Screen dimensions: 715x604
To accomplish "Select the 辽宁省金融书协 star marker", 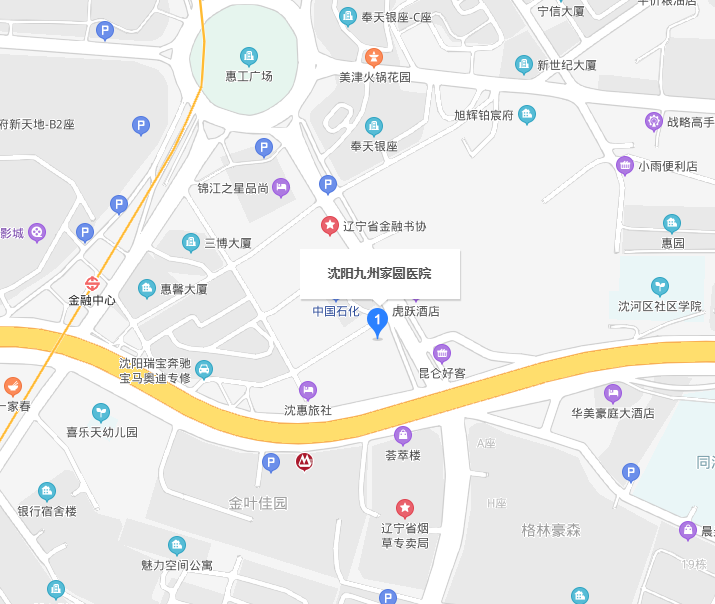I will pos(329,226).
